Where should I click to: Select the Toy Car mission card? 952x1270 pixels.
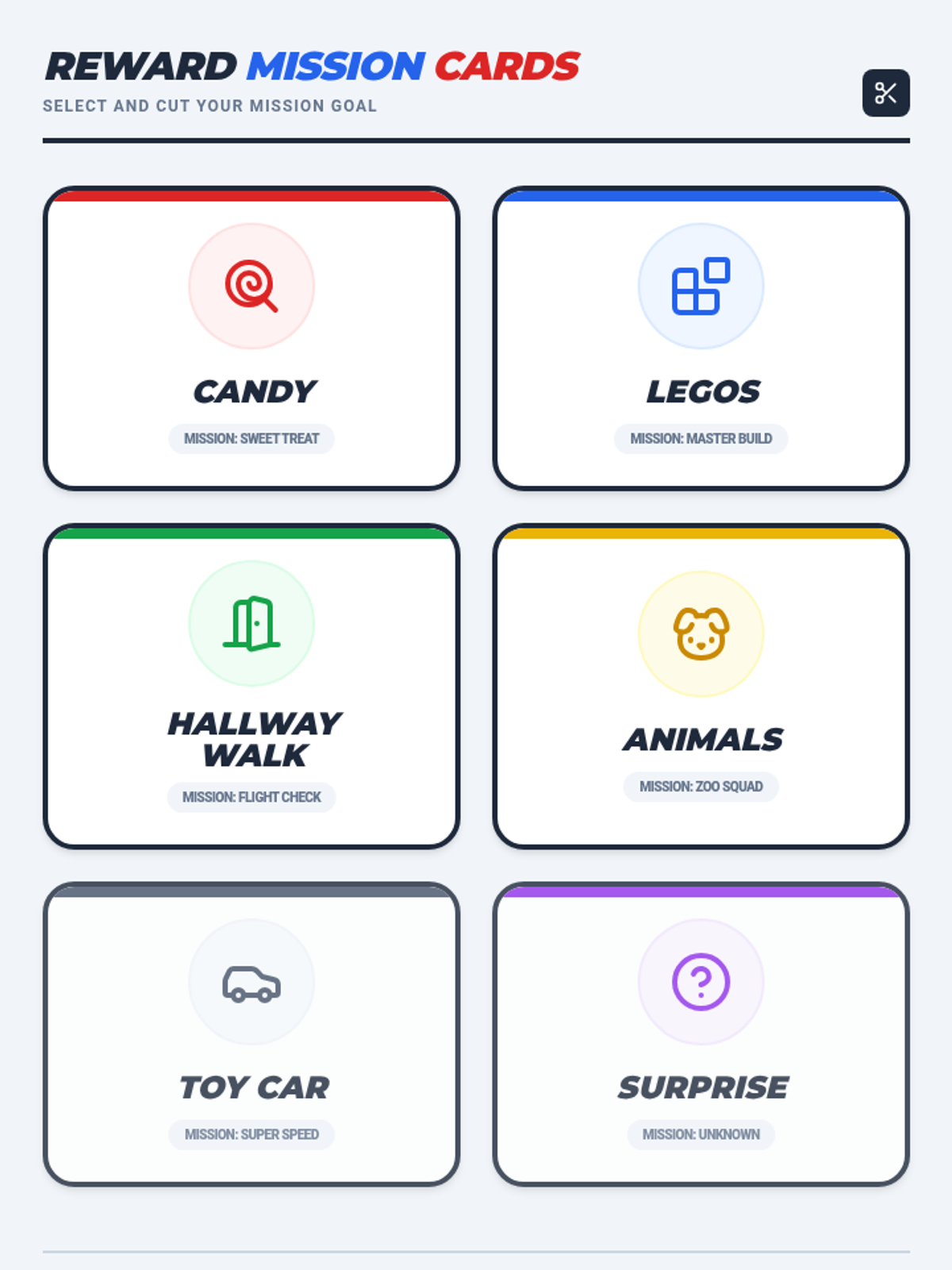(x=251, y=1034)
